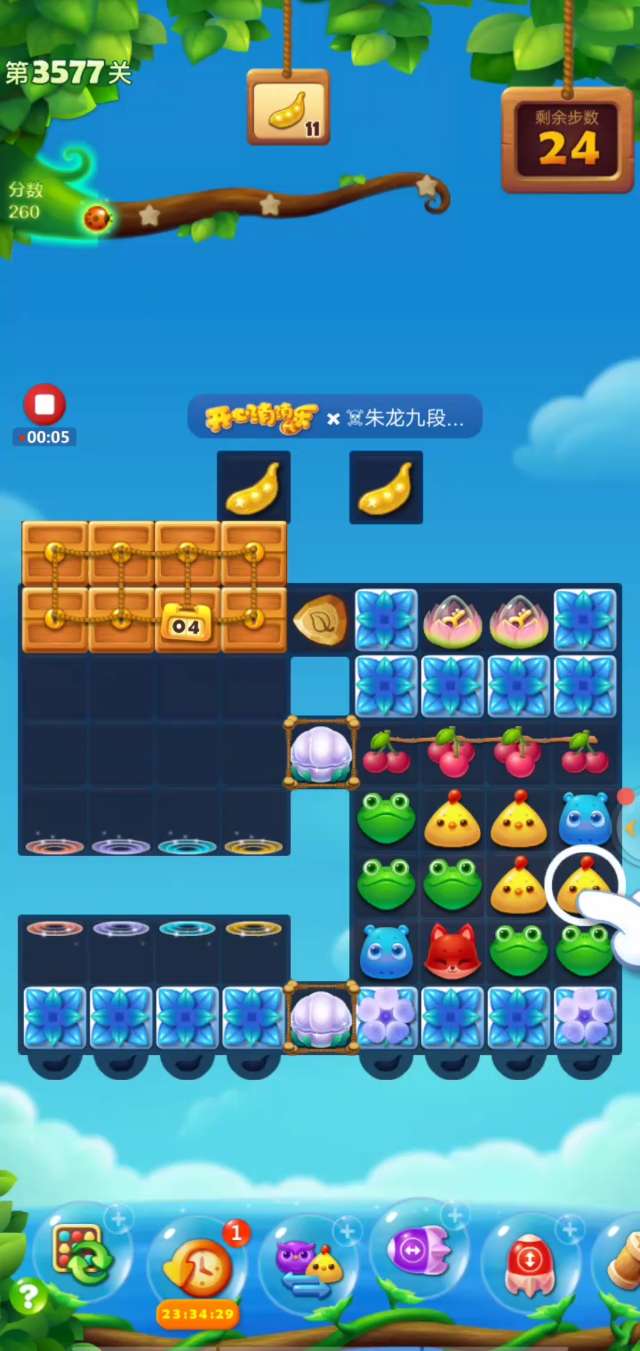Use the board refresh shuffle booster
This screenshot has width=640, height=1351.
83,1255
